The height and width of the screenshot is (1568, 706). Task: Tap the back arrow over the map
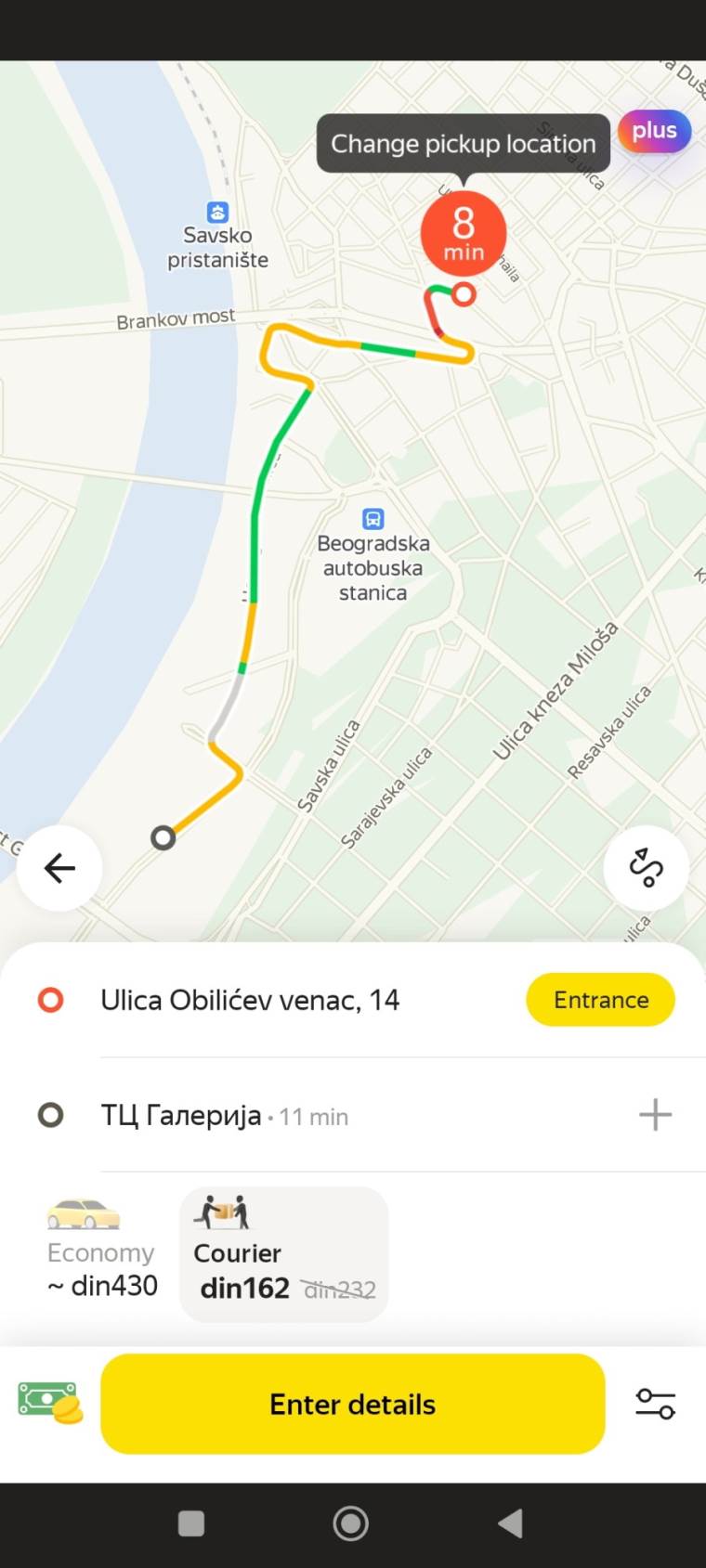tap(59, 867)
